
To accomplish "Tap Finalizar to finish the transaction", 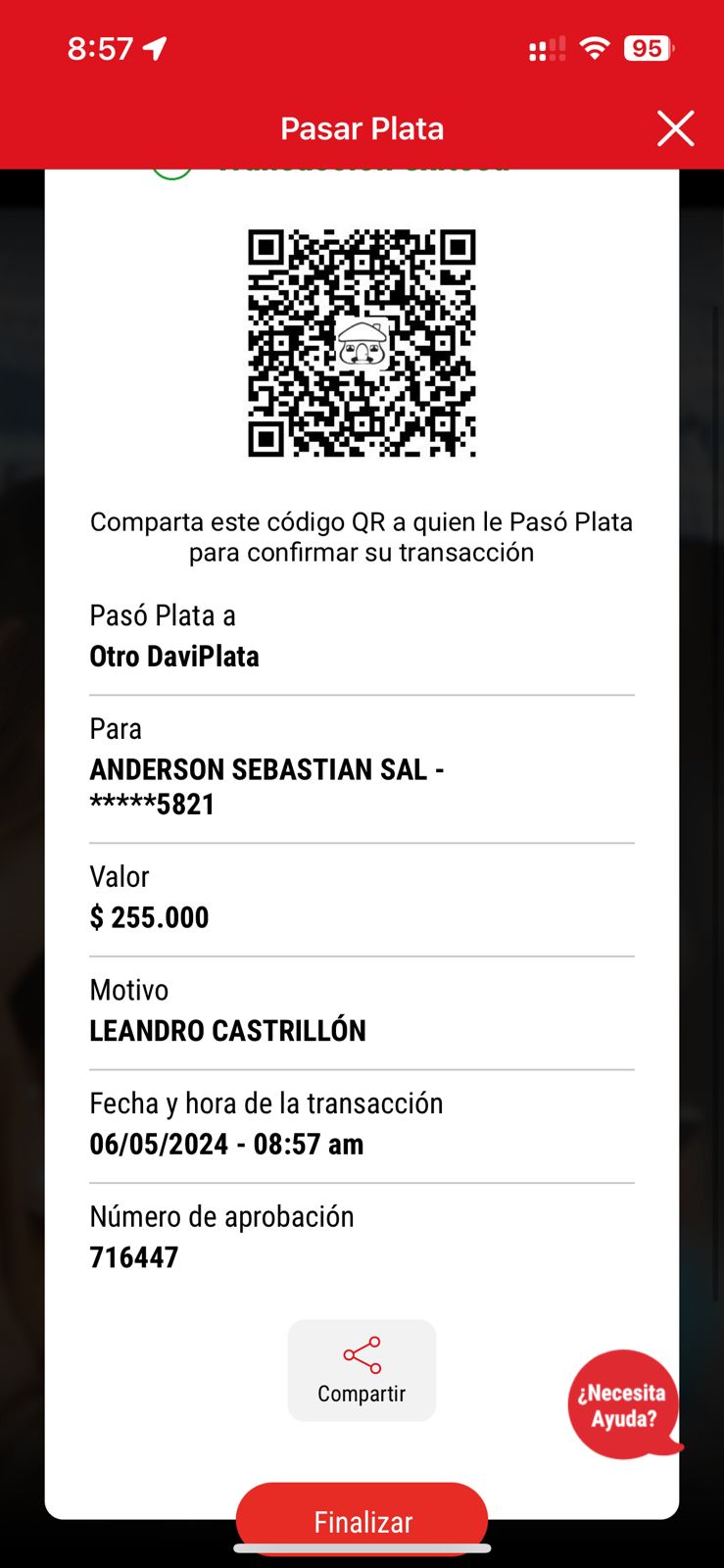I will point(362,1519).
